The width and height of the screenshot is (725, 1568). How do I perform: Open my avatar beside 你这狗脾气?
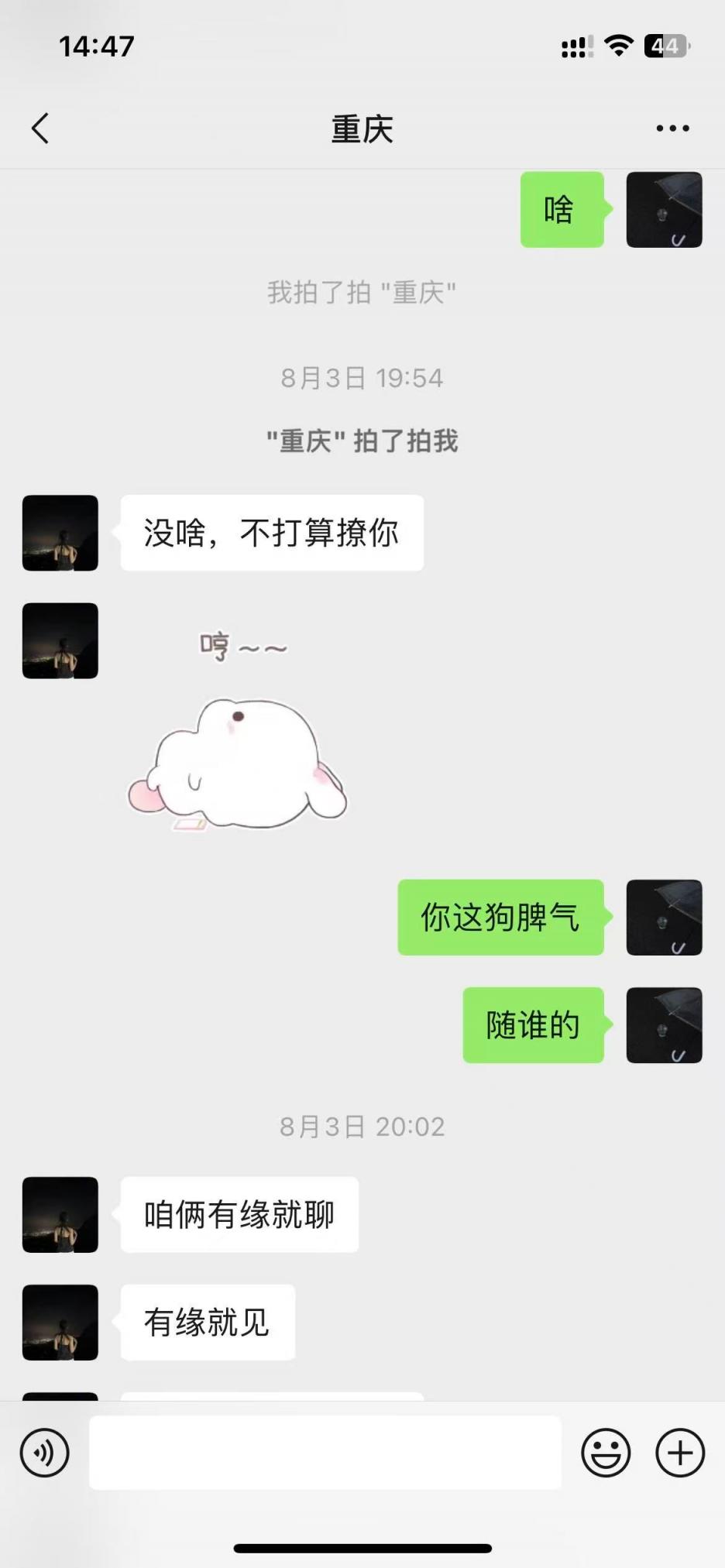click(x=664, y=917)
